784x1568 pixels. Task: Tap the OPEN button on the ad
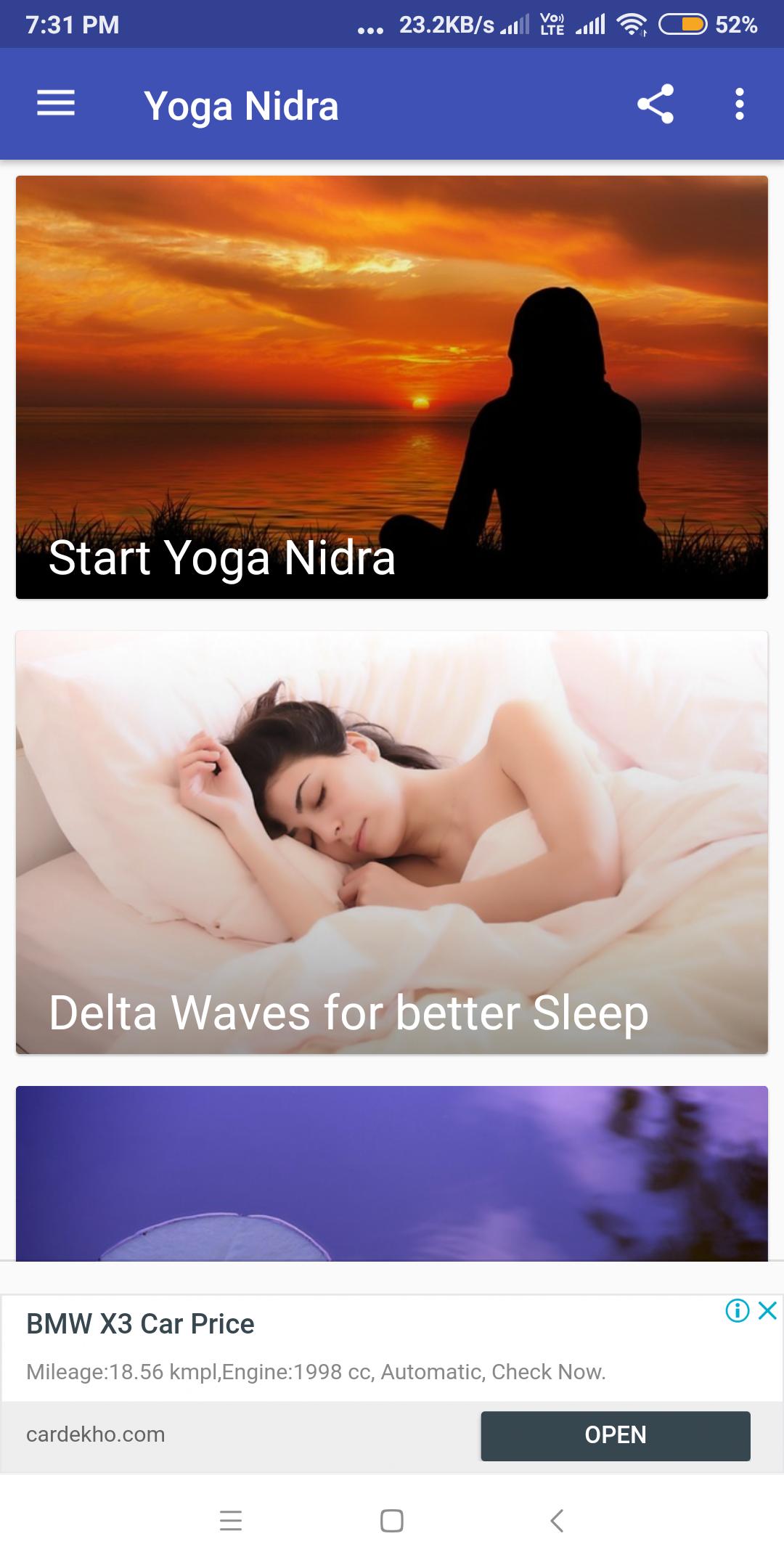coord(615,1436)
